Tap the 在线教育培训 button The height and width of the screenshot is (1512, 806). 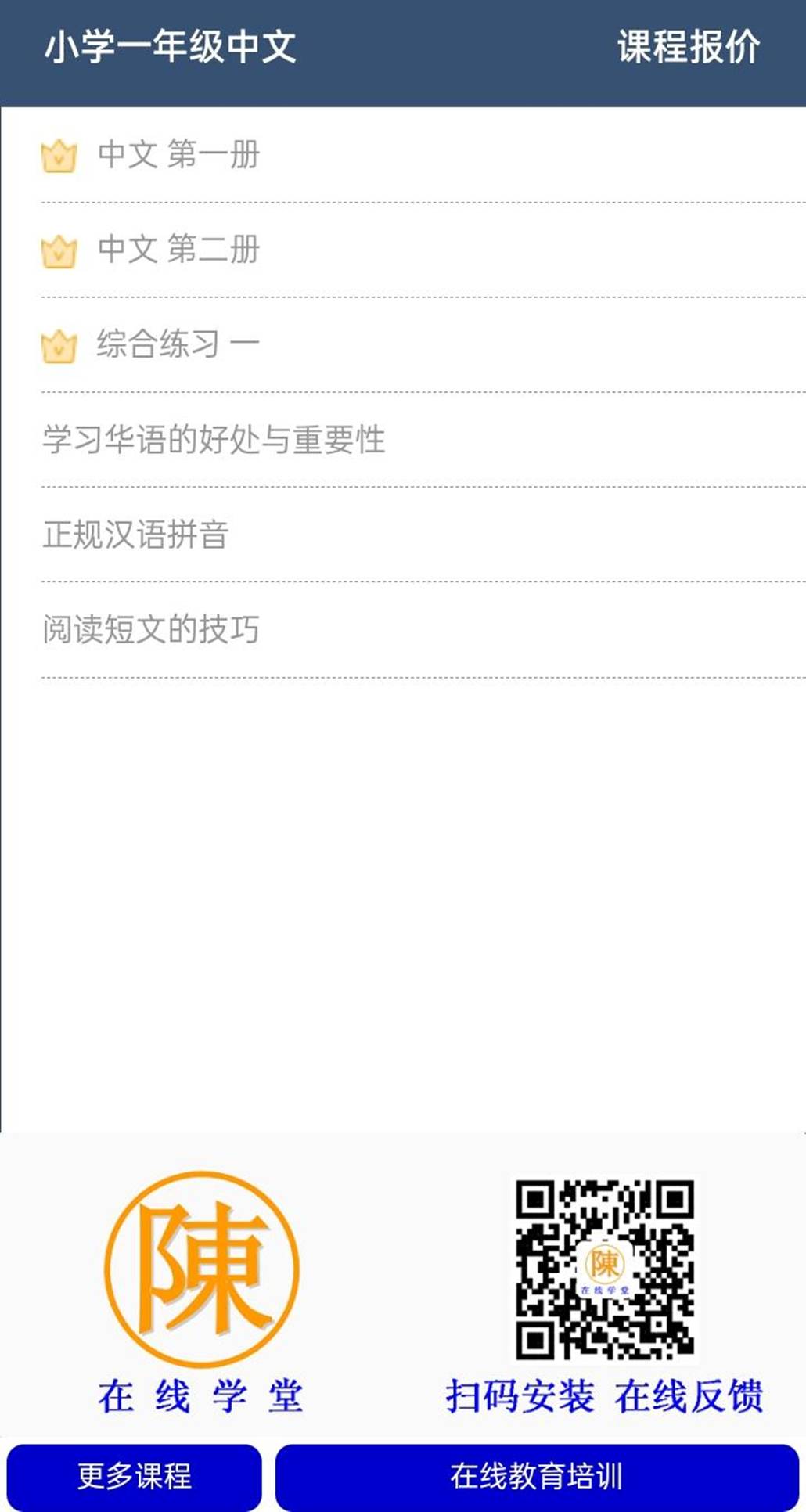tap(537, 1476)
